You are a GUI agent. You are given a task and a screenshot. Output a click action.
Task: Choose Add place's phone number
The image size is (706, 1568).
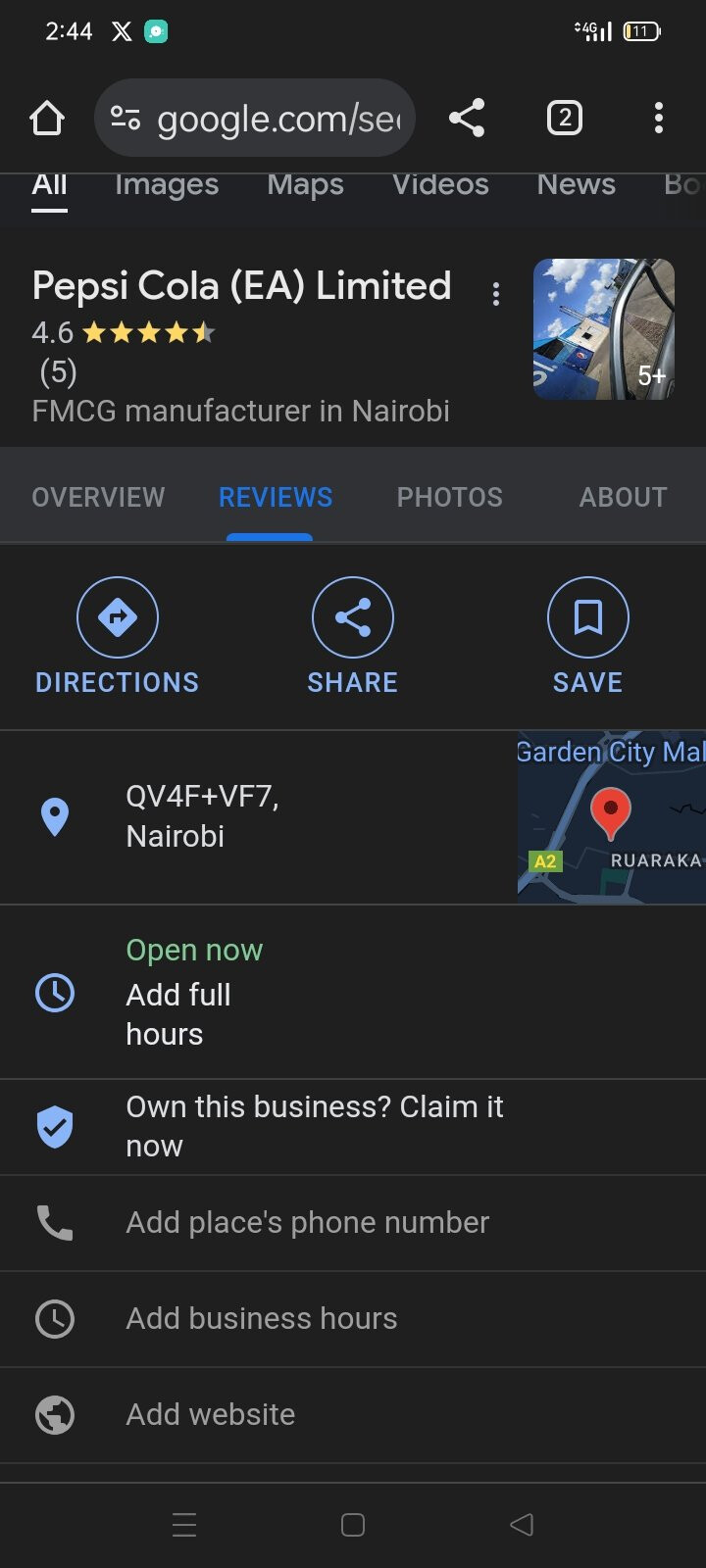pyautogui.click(x=307, y=1222)
